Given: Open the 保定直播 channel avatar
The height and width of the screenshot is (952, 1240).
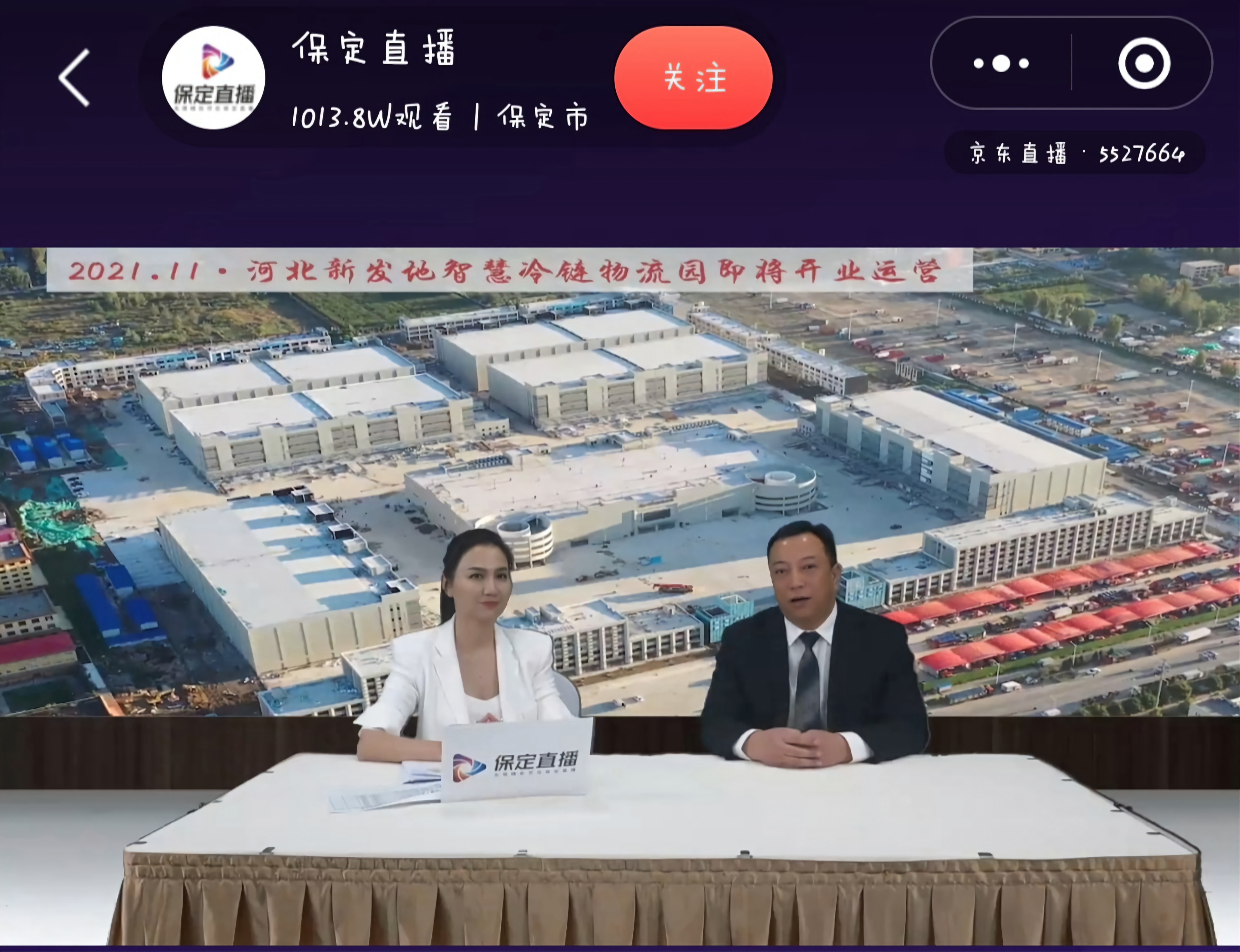Looking at the screenshot, I should tap(214, 78).
